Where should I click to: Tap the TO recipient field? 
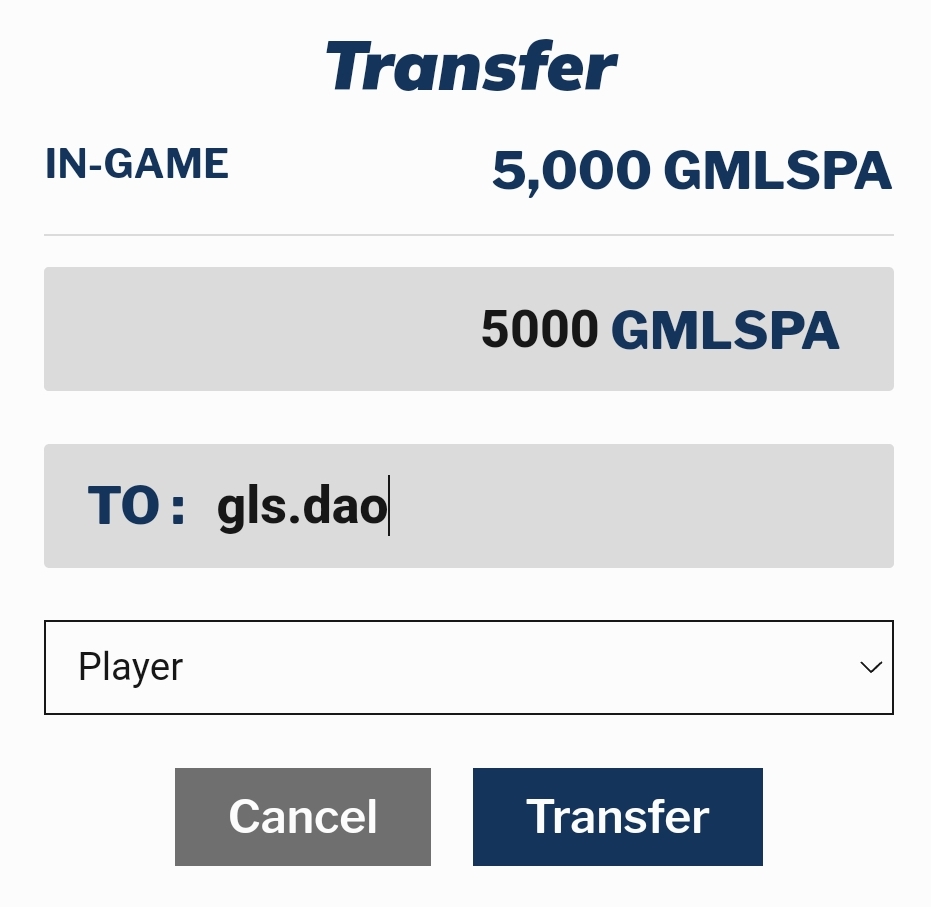[540, 506]
